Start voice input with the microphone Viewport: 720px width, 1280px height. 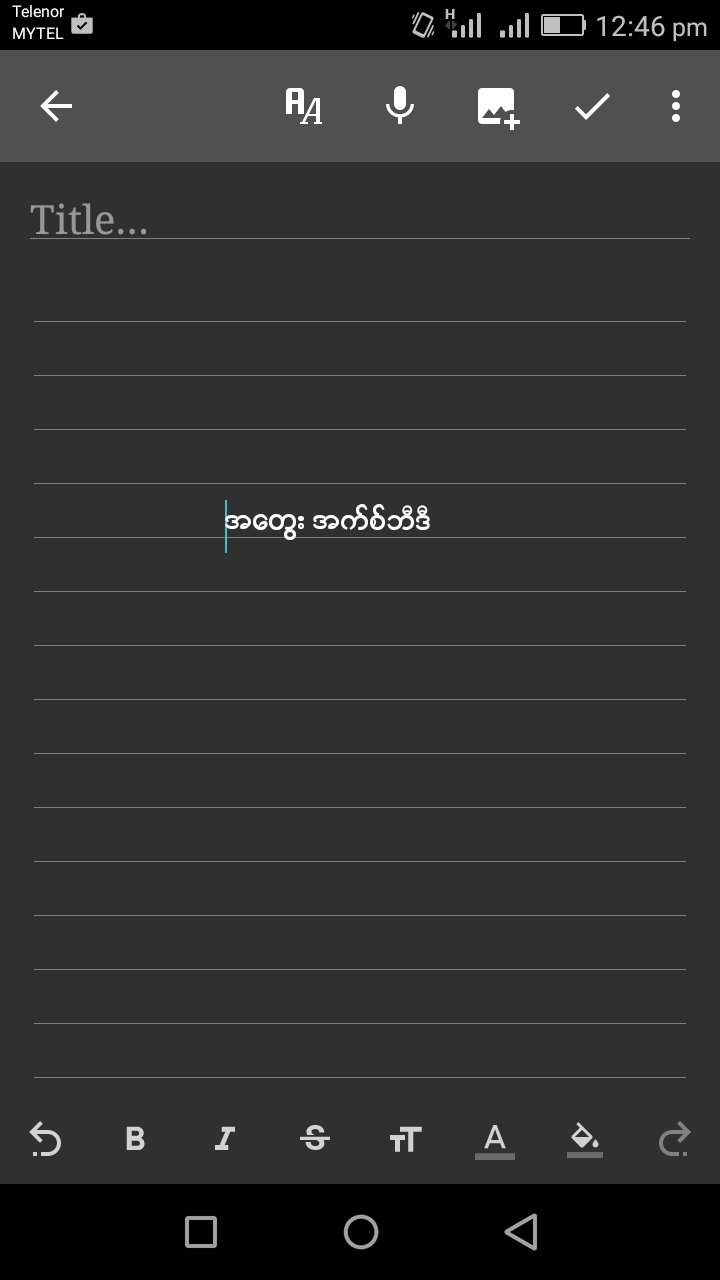point(400,106)
